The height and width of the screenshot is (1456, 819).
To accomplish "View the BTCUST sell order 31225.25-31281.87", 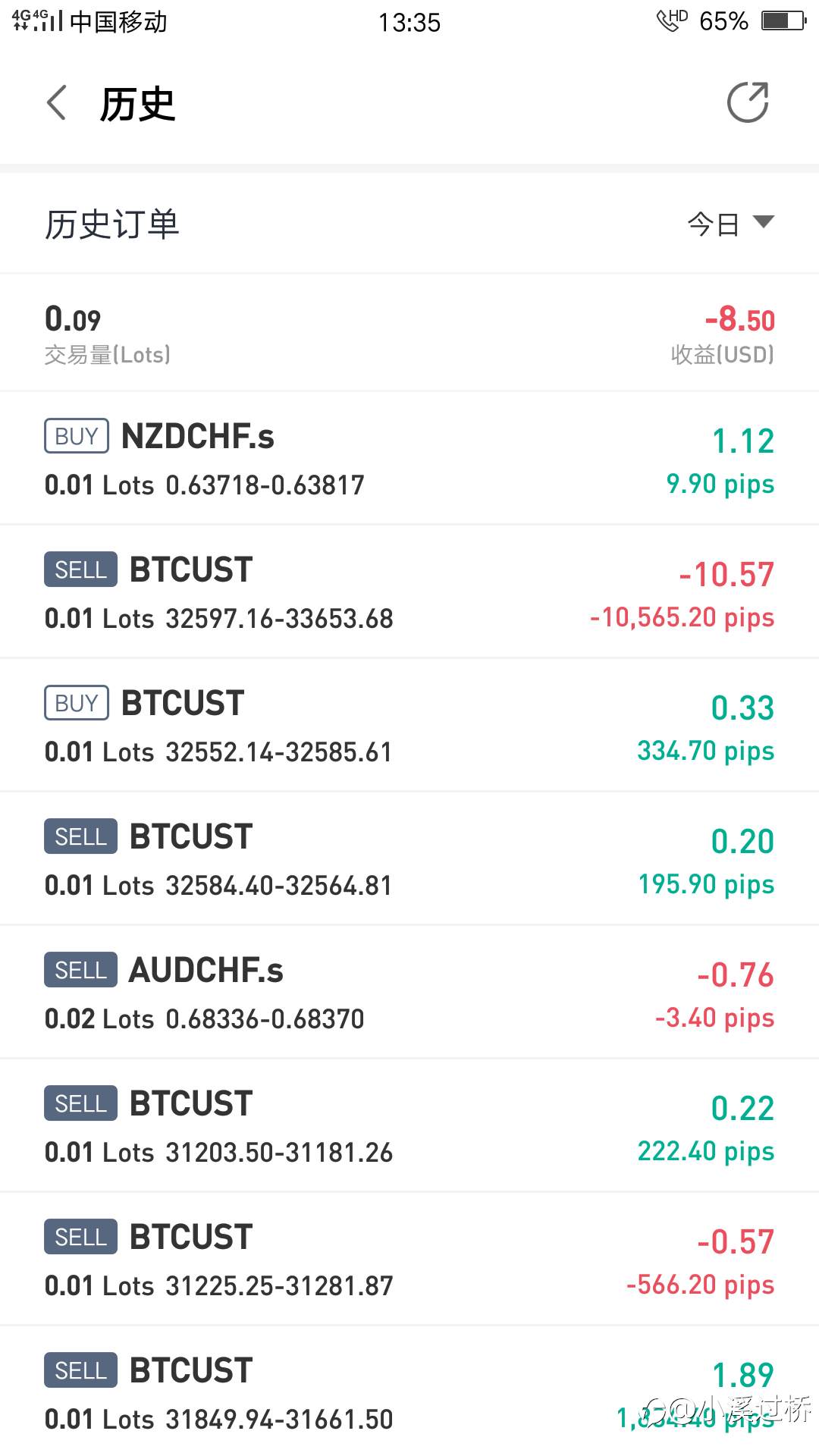I will (409, 1259).
